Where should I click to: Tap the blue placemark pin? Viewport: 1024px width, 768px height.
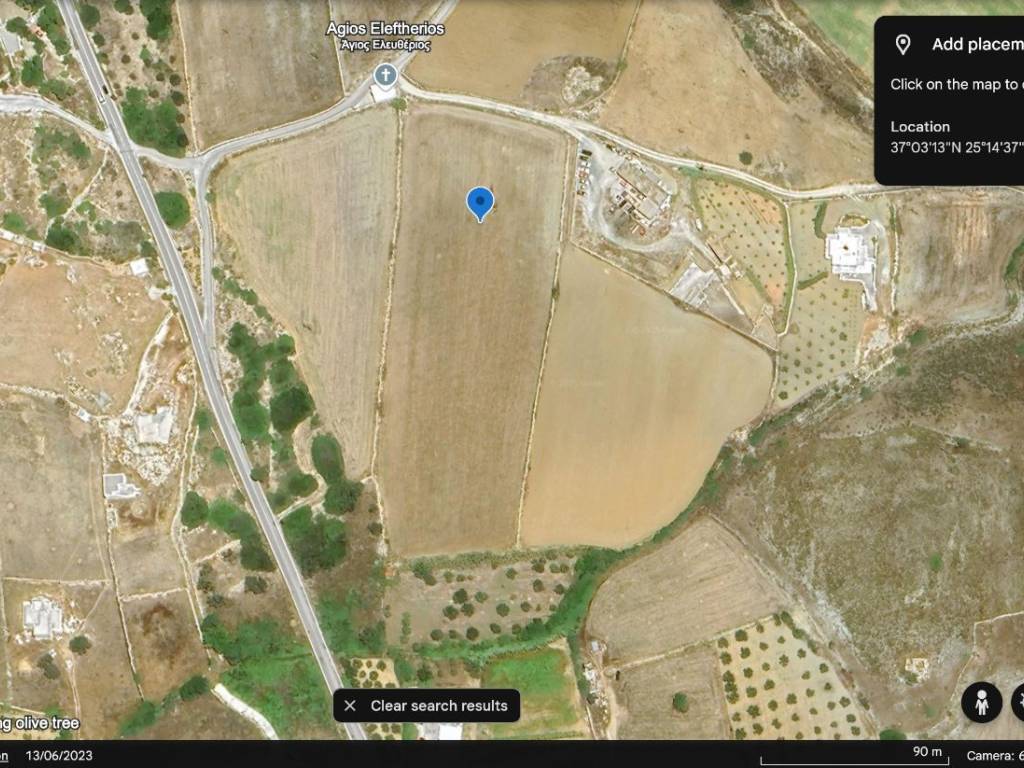coord(480,203)
